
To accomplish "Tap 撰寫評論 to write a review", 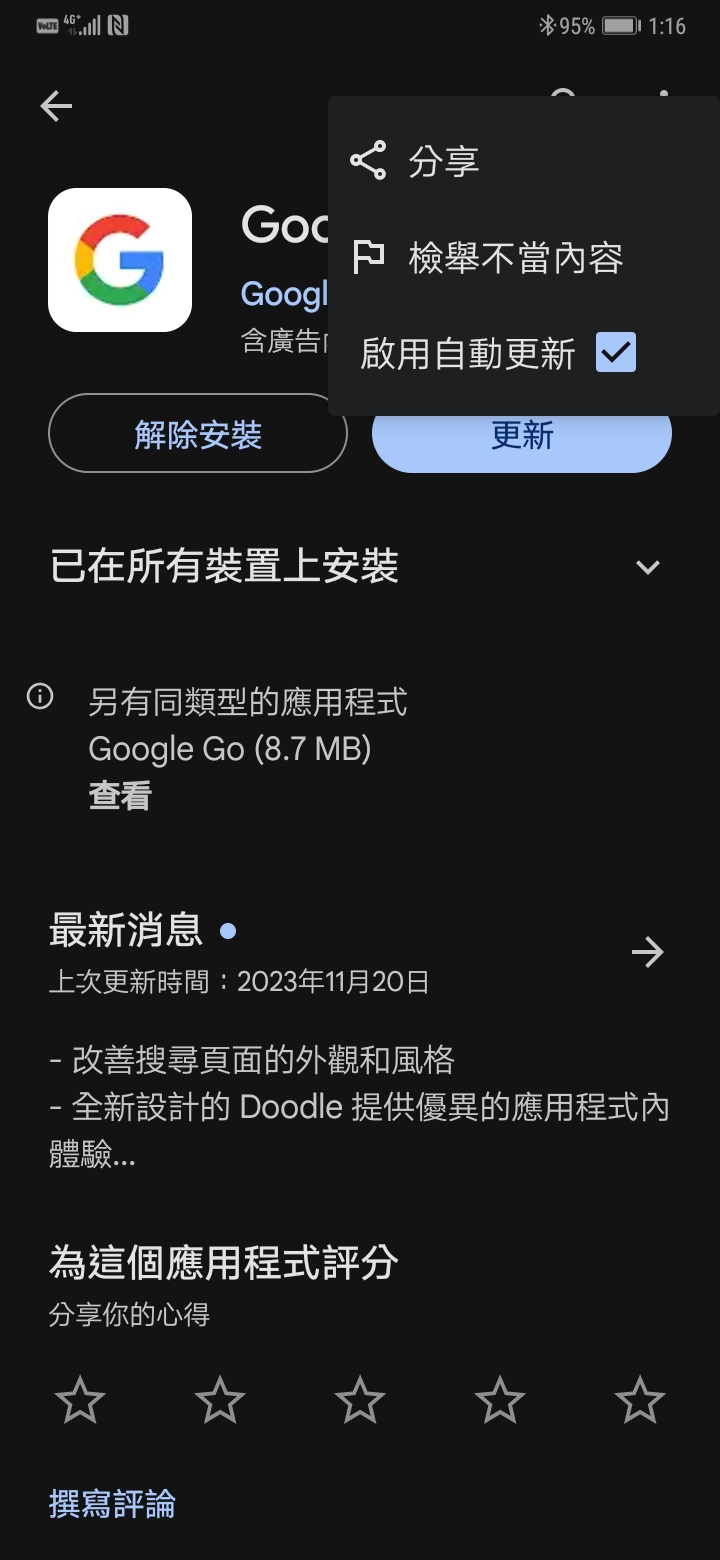I will point(112,1504).
